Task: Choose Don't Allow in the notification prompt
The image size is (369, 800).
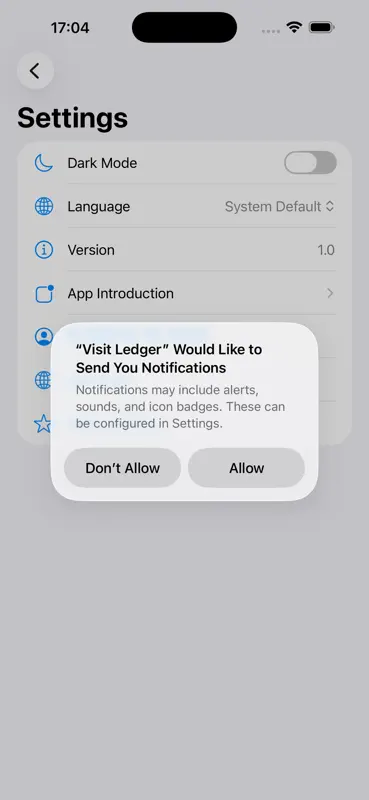Action: 122,468
